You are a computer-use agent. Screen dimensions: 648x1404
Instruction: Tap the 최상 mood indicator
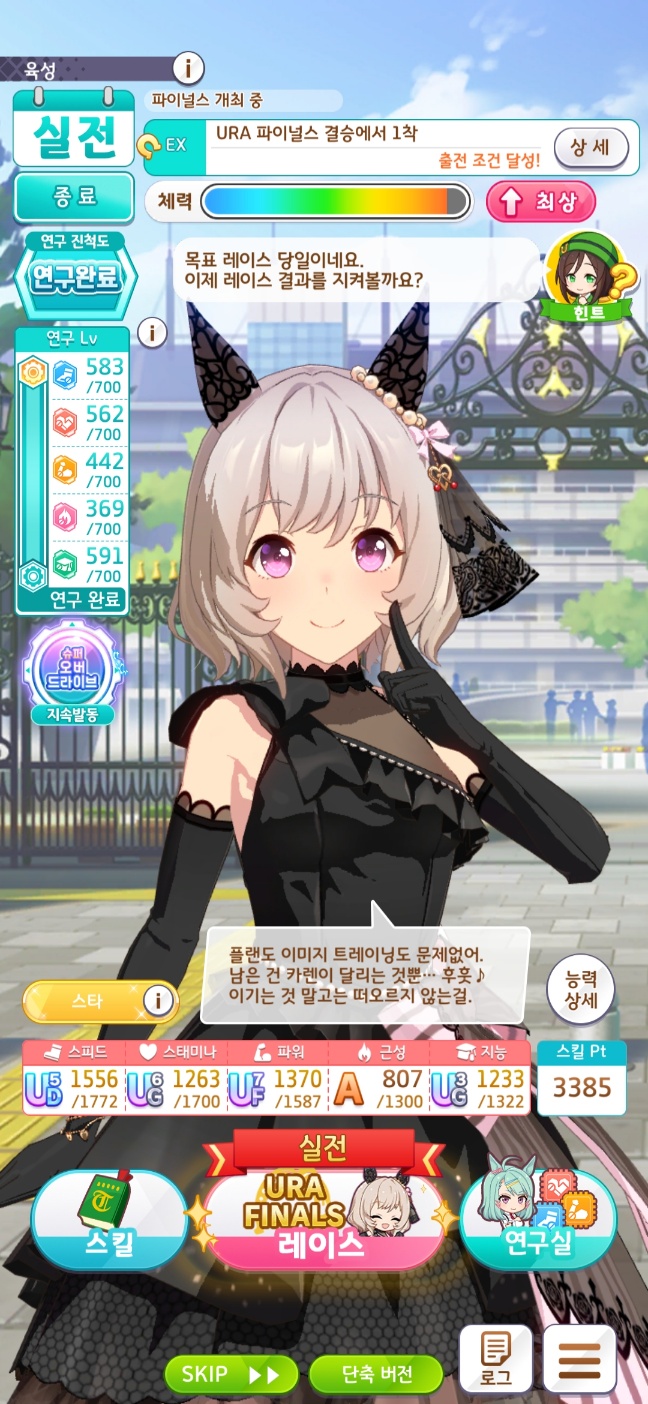click(540, 202)
